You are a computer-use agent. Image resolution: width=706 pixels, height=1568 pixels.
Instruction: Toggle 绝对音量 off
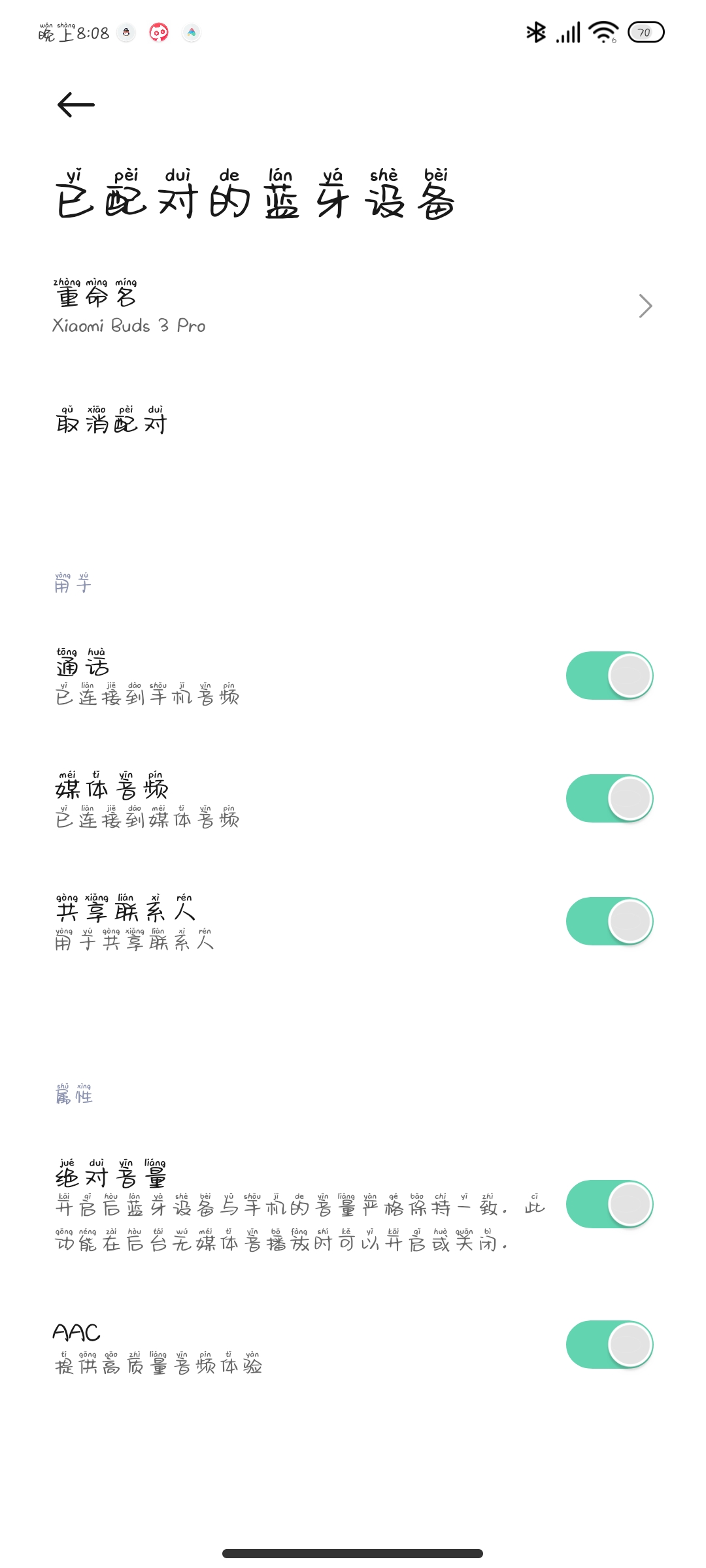(609, 1204)
